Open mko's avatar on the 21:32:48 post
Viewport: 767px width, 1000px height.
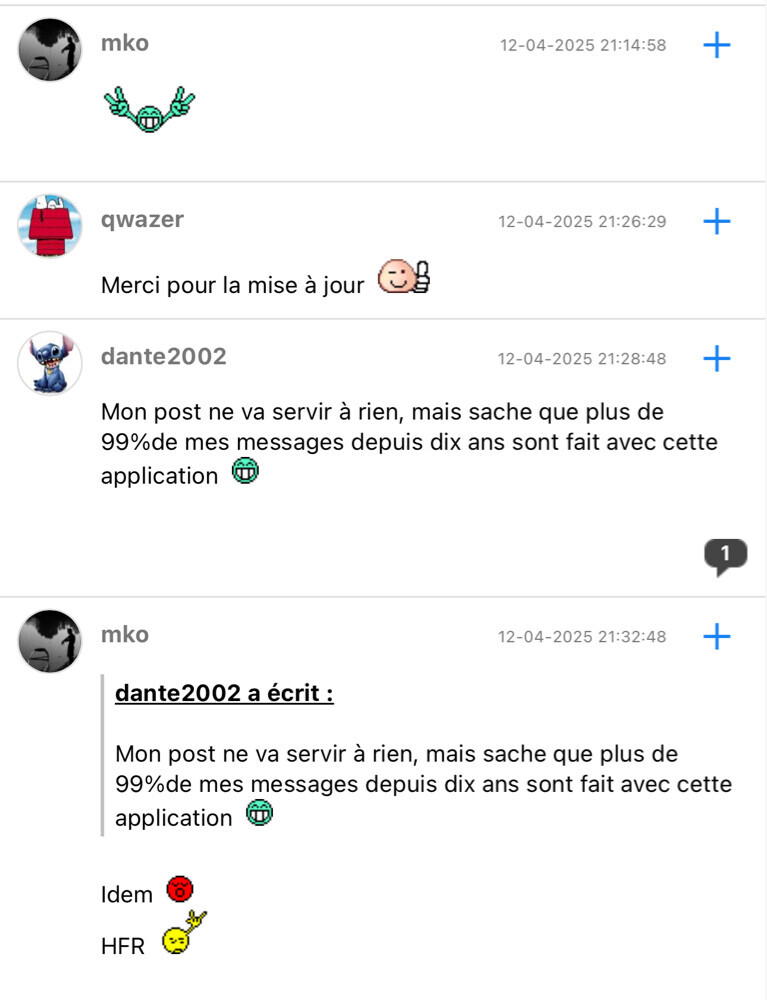(x=50, y=641)
